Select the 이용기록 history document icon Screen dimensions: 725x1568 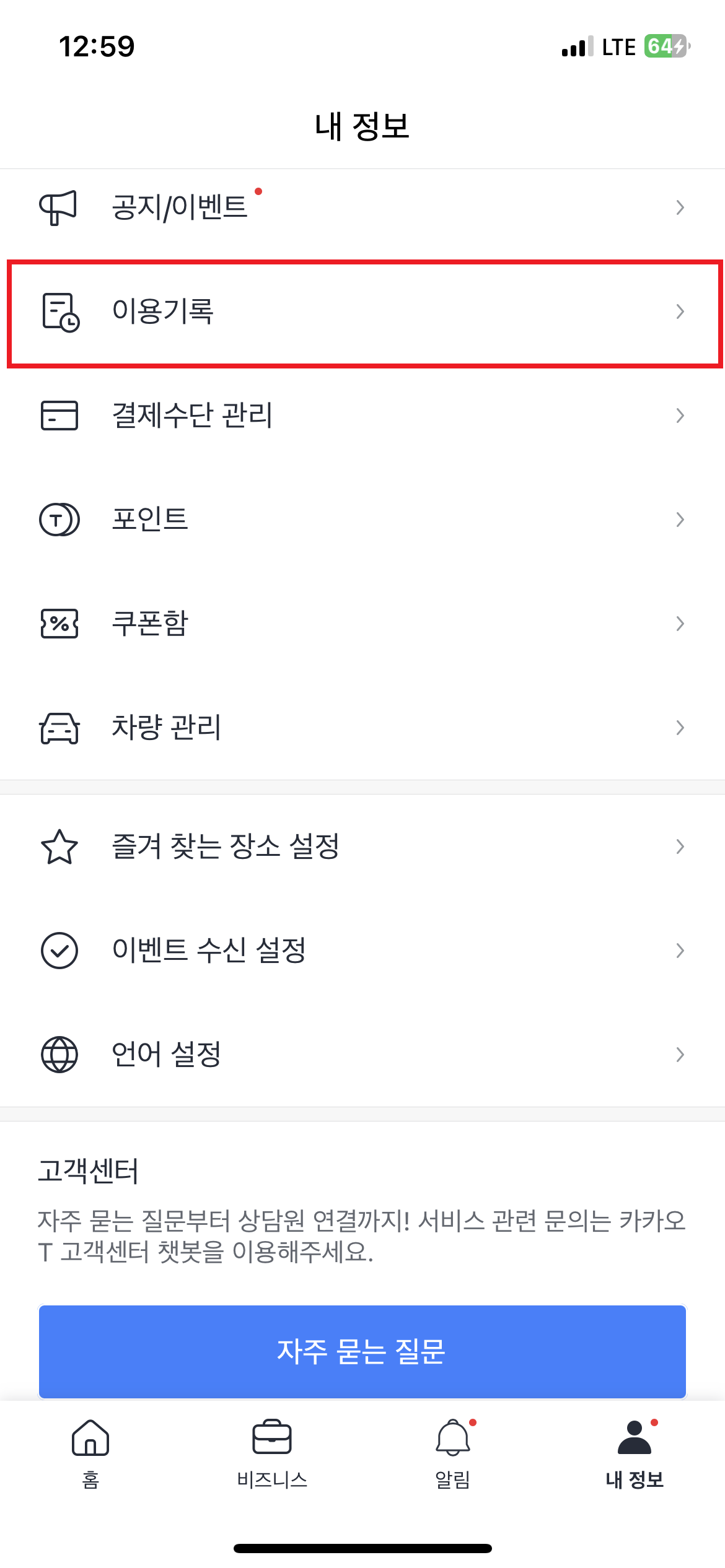pyautogui.click(x=59, y=311)
